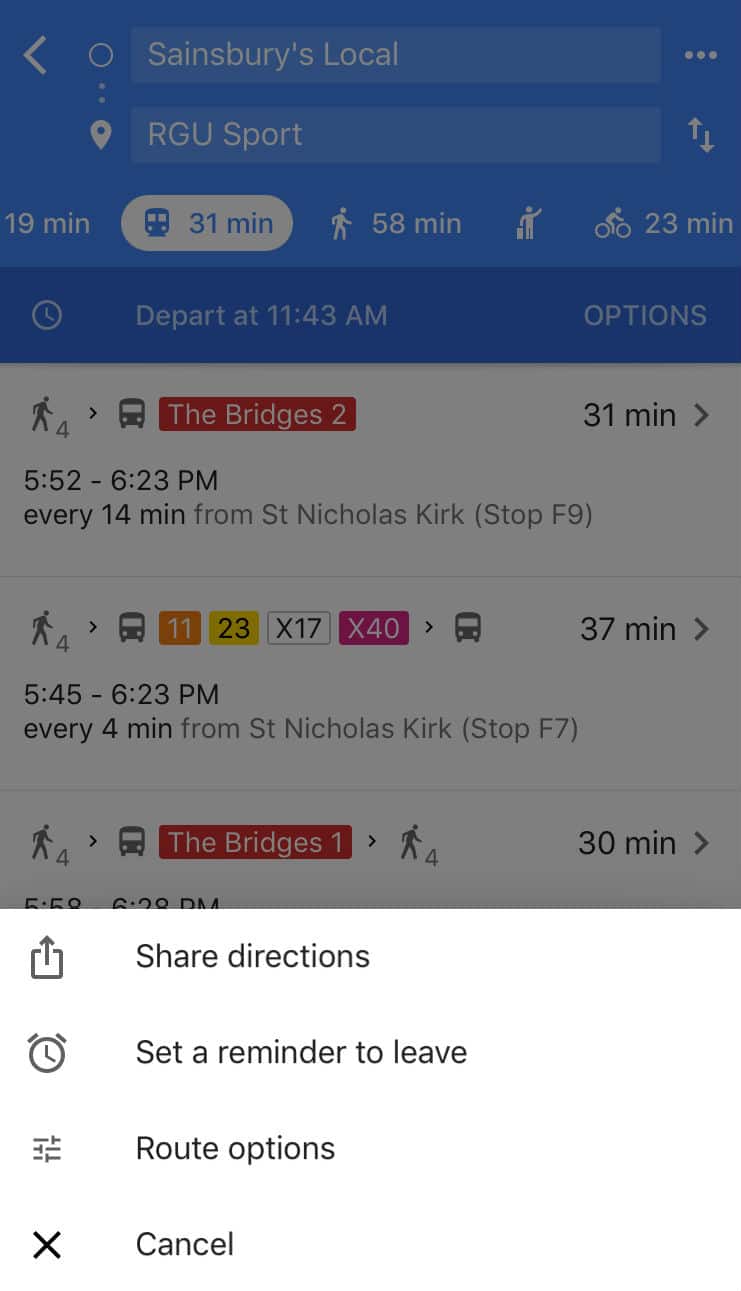Switch to cycling 23 min mode
The width and height of the screenshot is (741, 1291).
click(664, 223)
